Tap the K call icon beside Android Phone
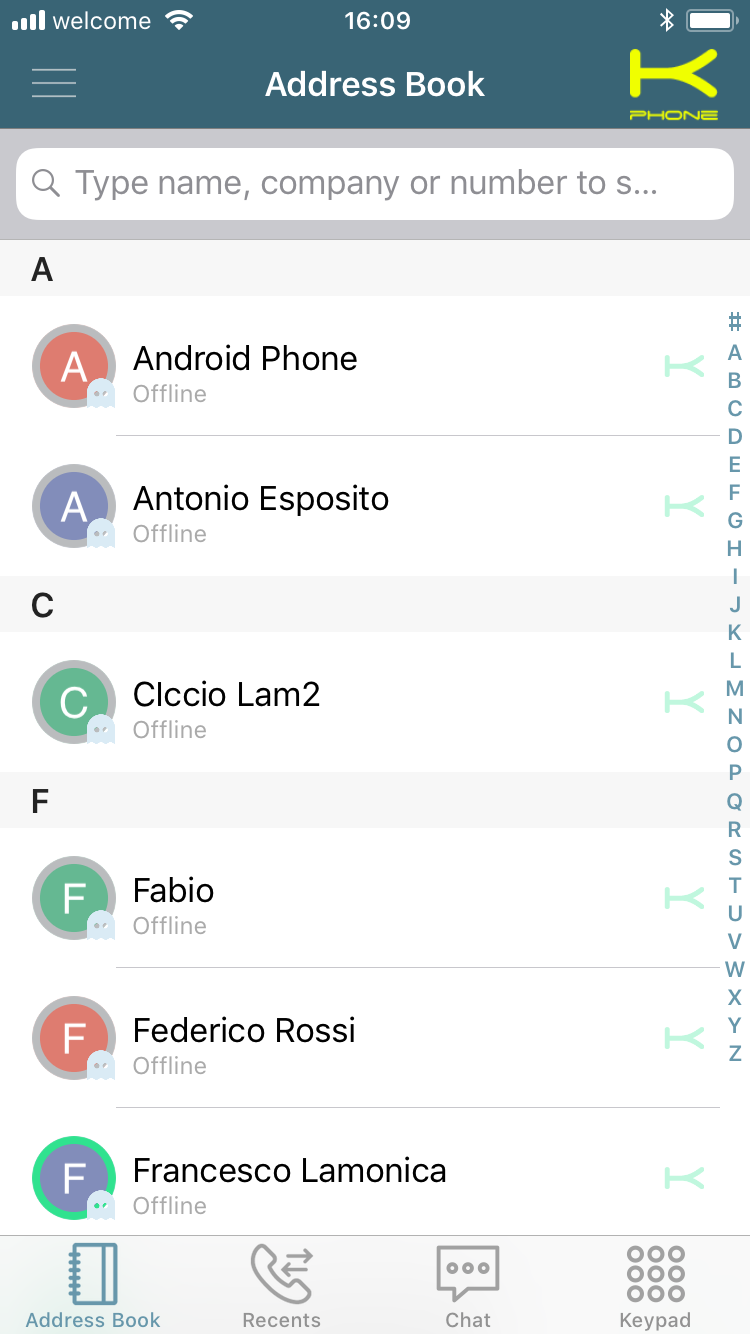Screen dimensions: 750x1334 pos(685,366)
